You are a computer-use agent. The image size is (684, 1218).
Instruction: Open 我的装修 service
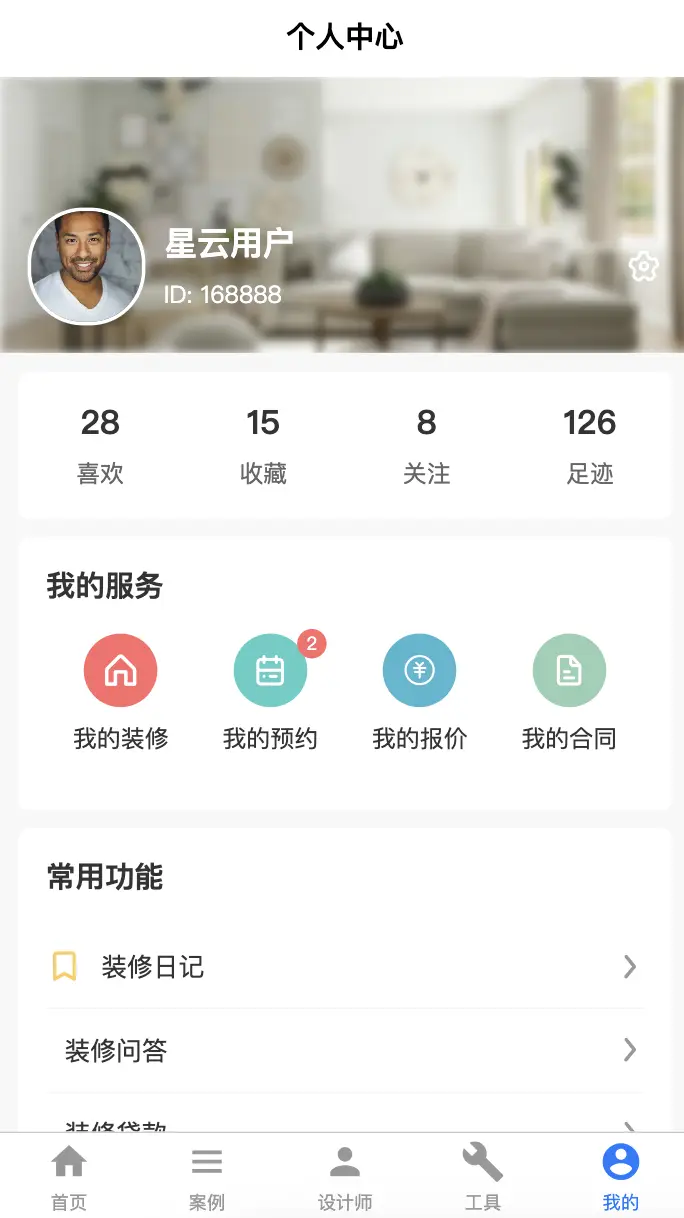121,692
